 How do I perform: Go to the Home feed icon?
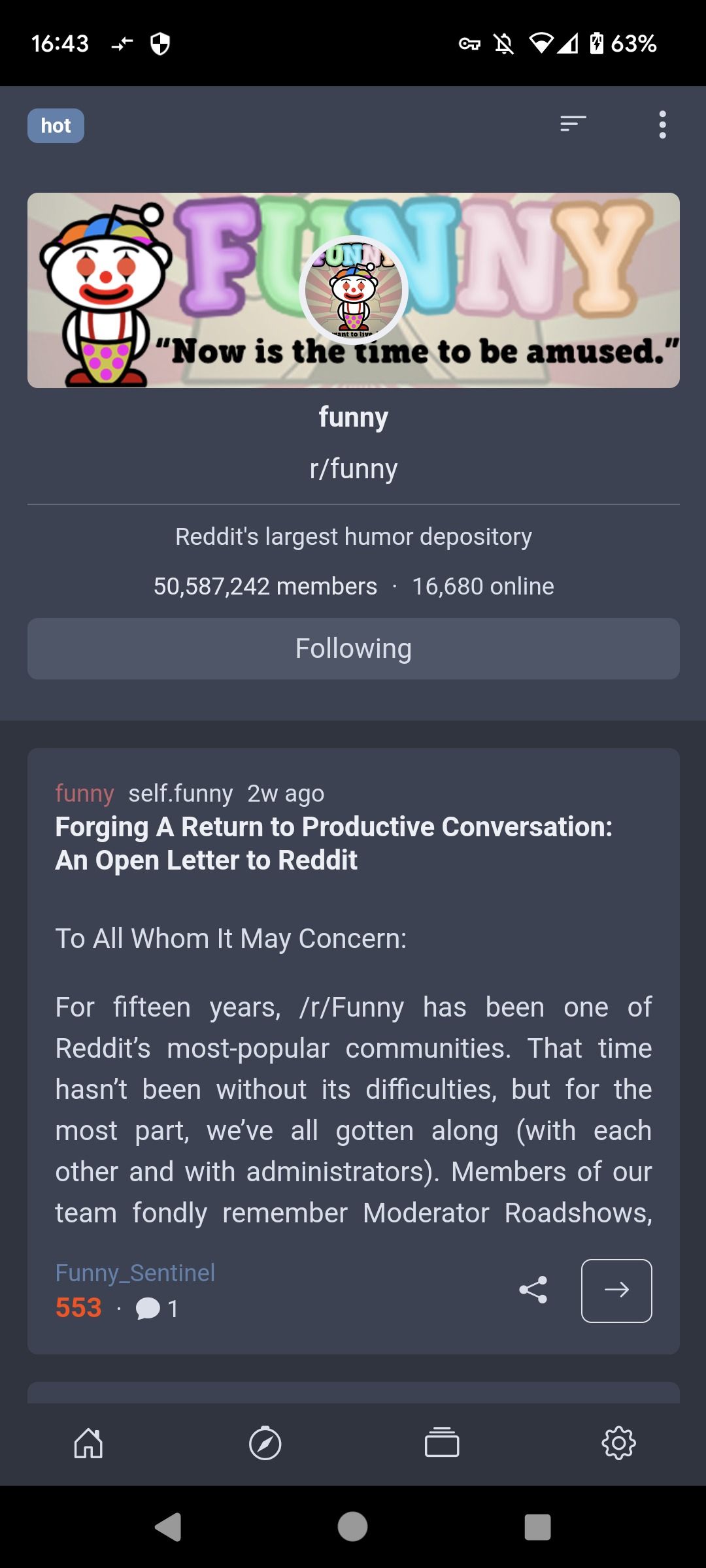coord(88,1445)
